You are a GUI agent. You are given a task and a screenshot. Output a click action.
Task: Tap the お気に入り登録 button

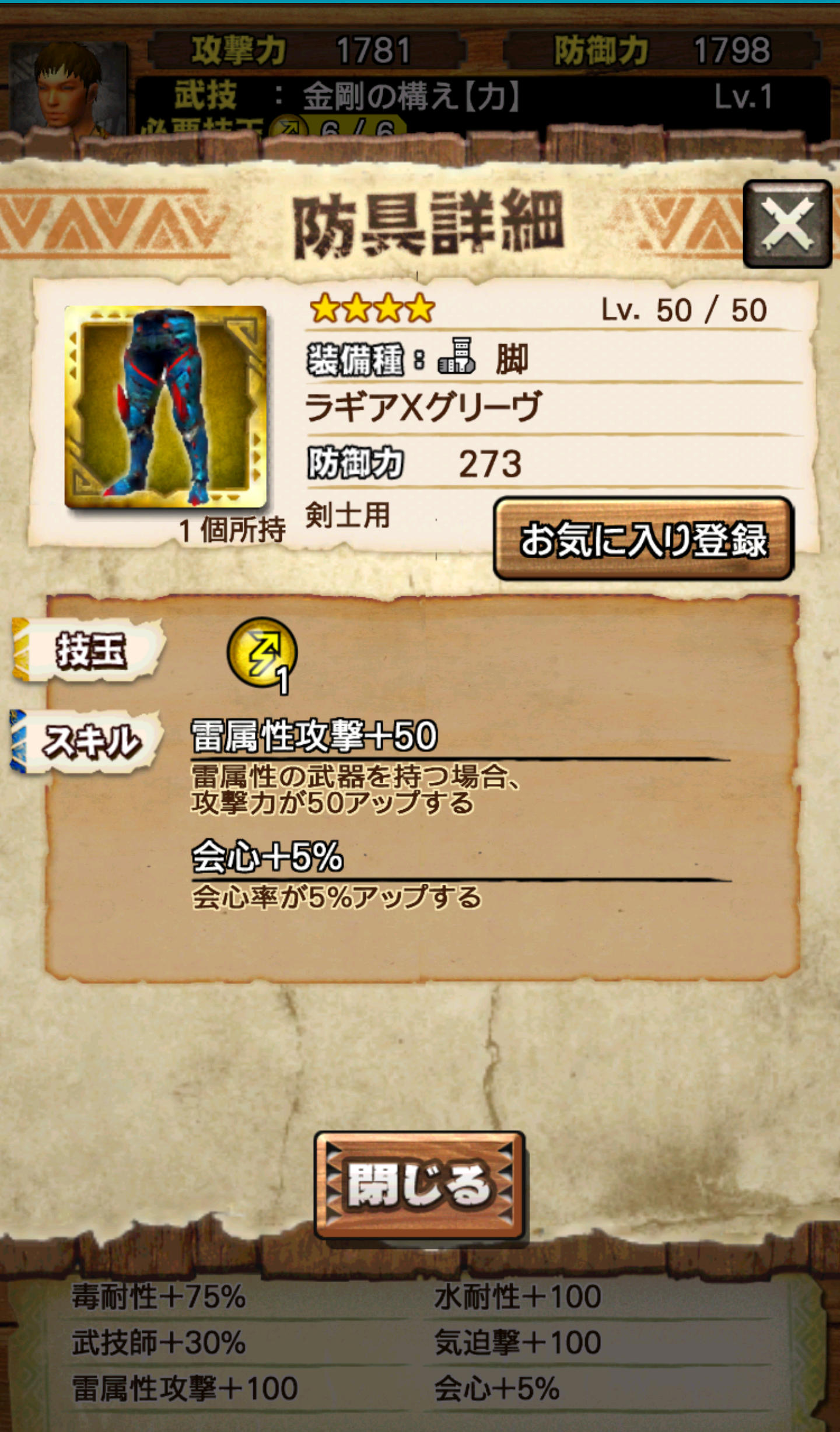[643, 539]
